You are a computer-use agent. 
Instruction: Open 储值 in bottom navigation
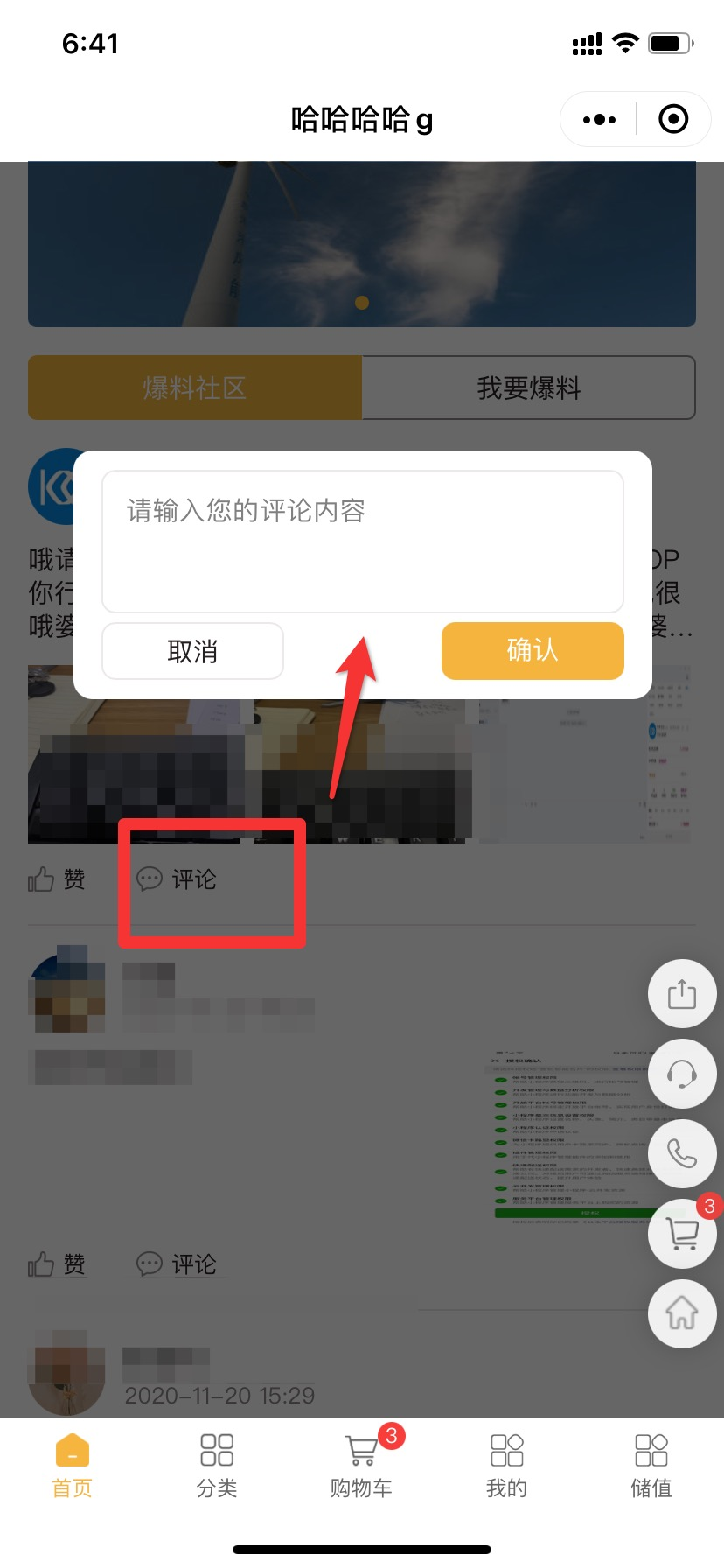651,1466
